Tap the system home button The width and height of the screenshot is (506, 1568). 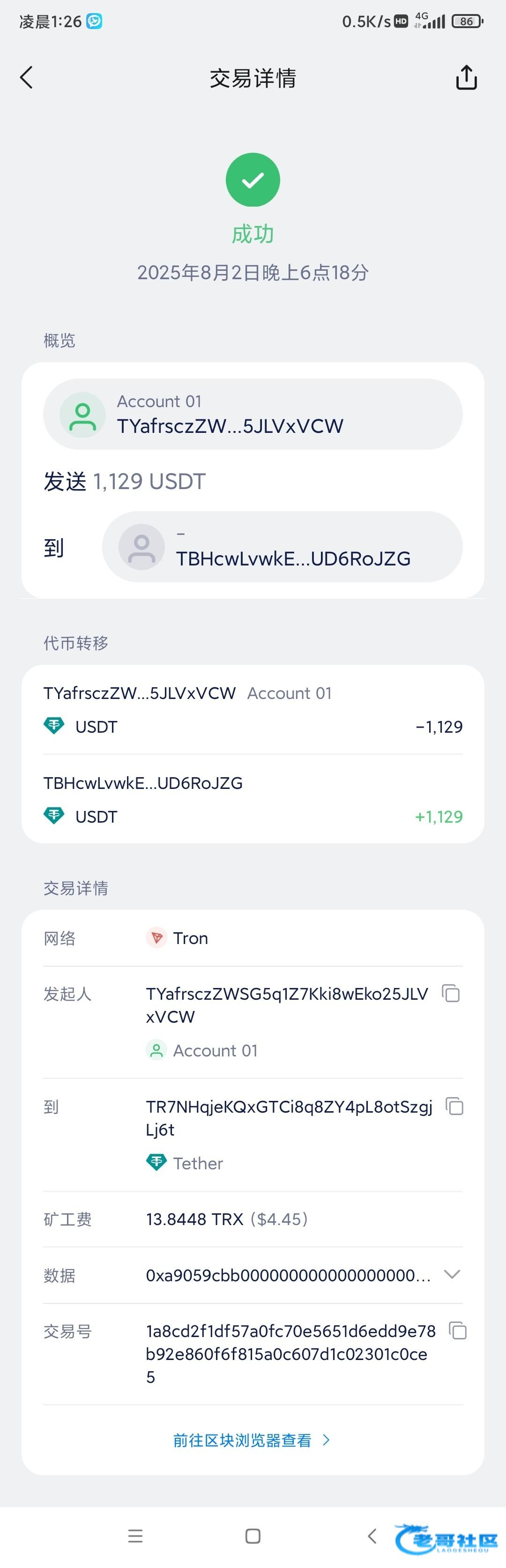tap(253, 1536)
